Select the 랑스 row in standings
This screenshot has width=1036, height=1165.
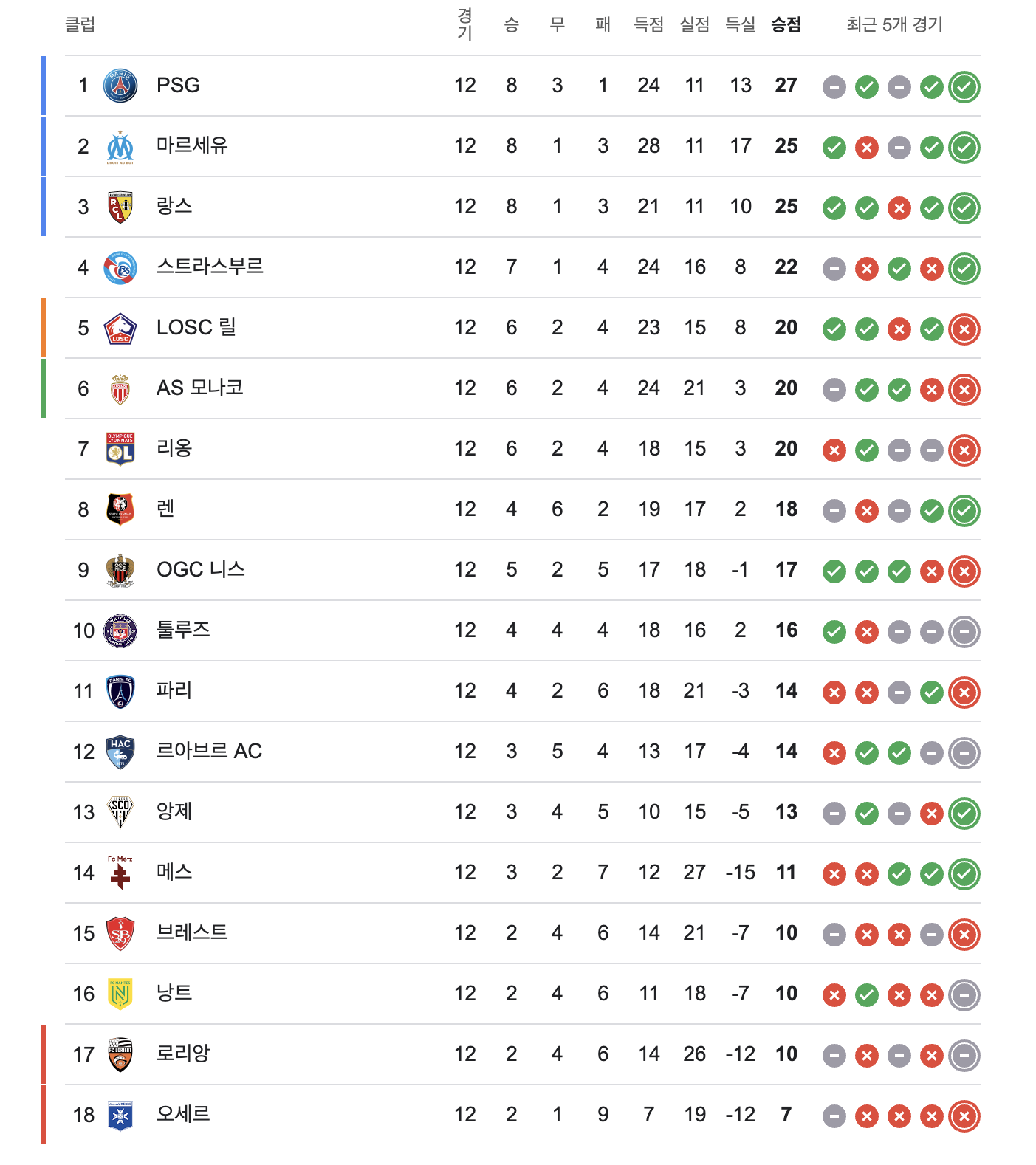coord(174,207)
